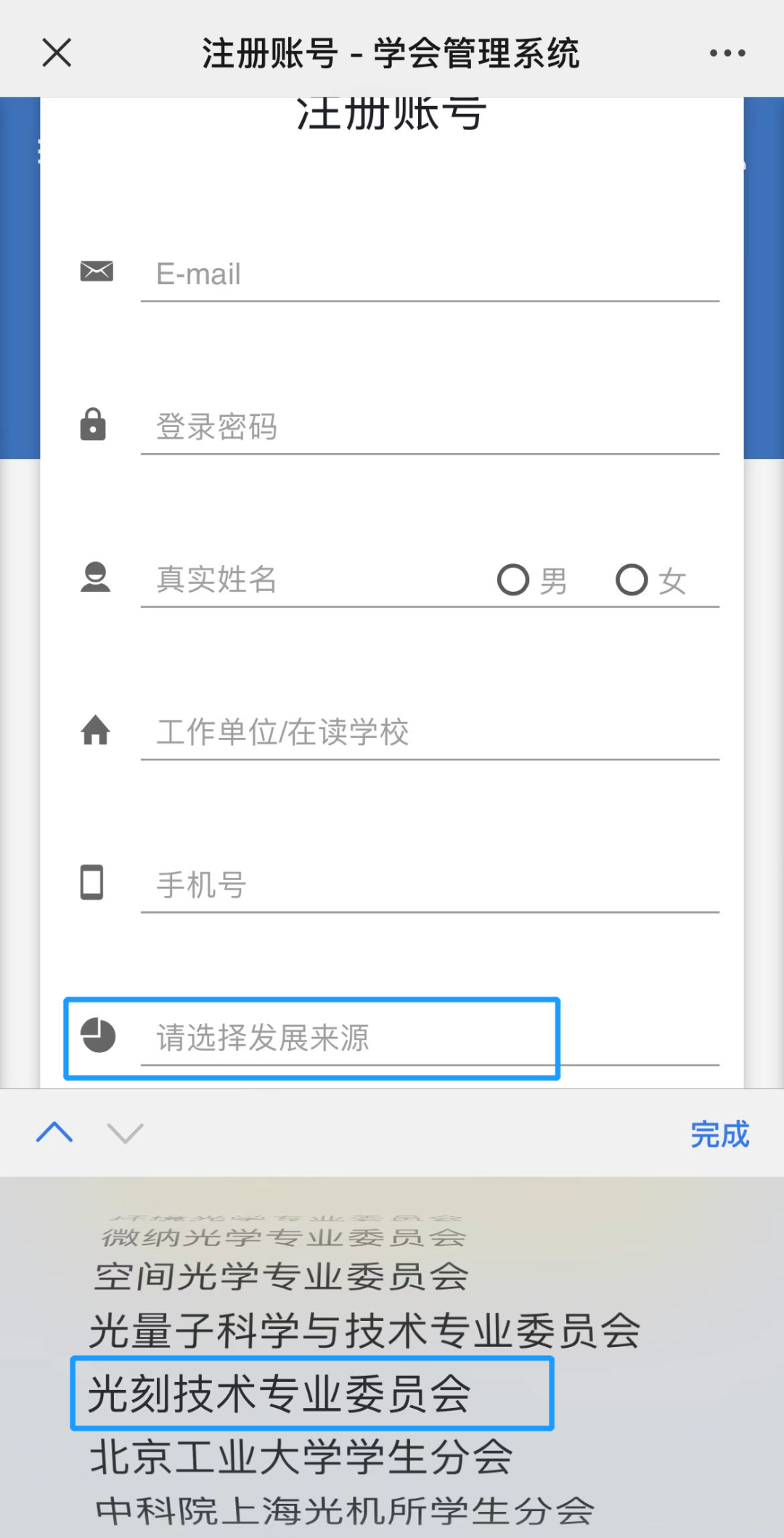Screen dimensions: 784x1538
Task: Choose 空间光学专业委员会 in the picker
Action: [x=282, y=1277]
